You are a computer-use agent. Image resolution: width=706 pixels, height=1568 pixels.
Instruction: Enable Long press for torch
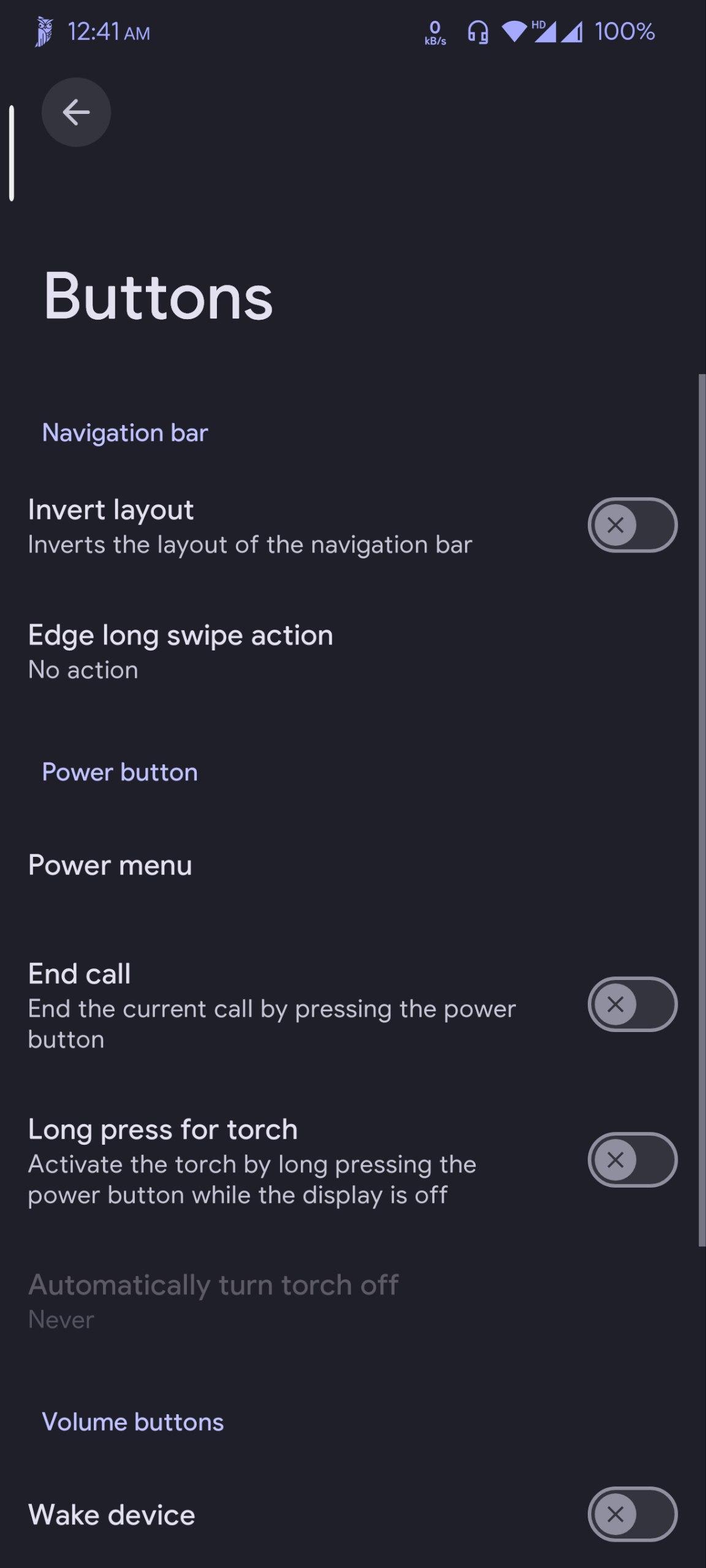point(632,1160)
